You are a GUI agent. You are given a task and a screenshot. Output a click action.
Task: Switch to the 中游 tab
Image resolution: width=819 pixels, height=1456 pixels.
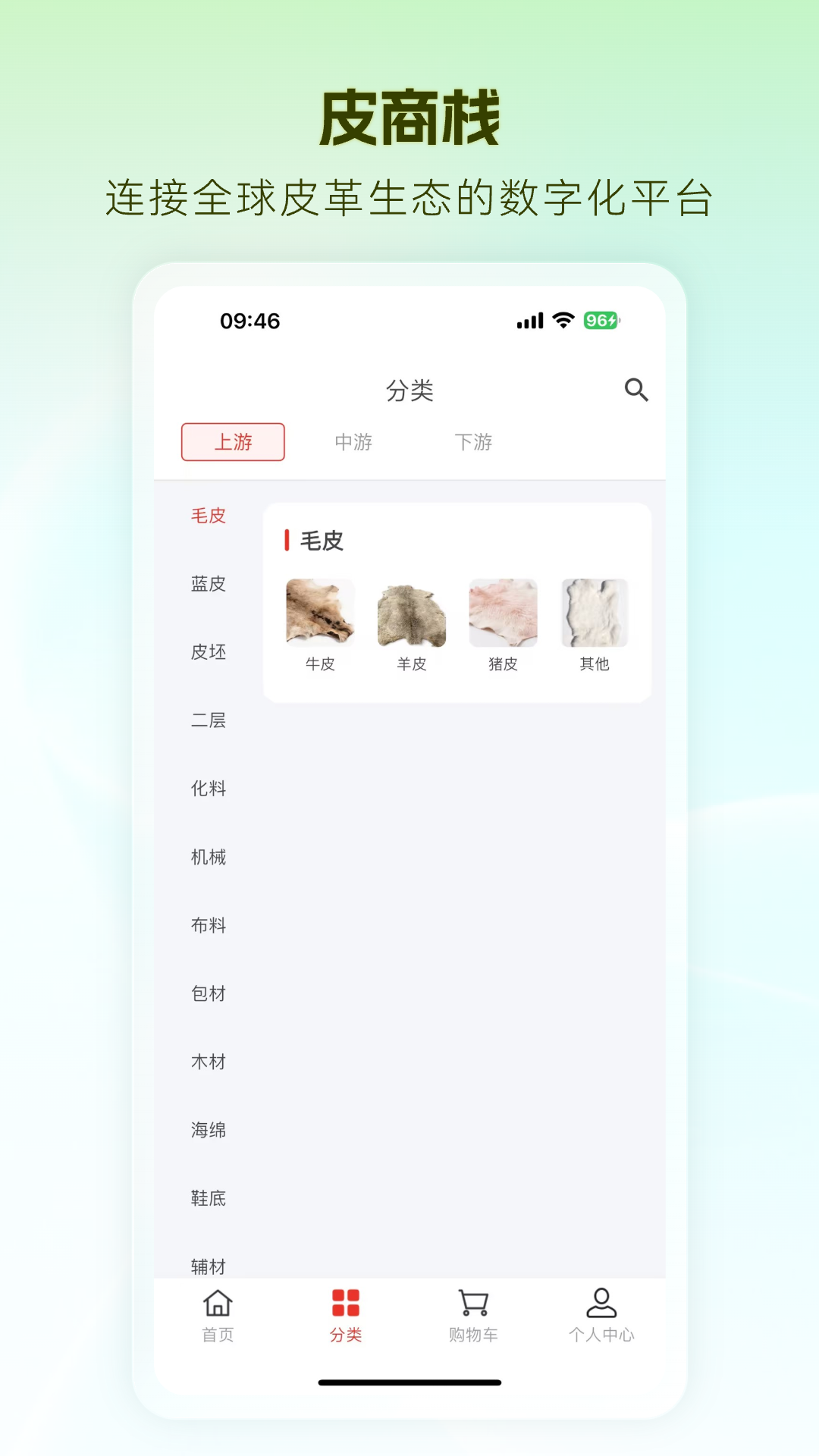(355, 442)
